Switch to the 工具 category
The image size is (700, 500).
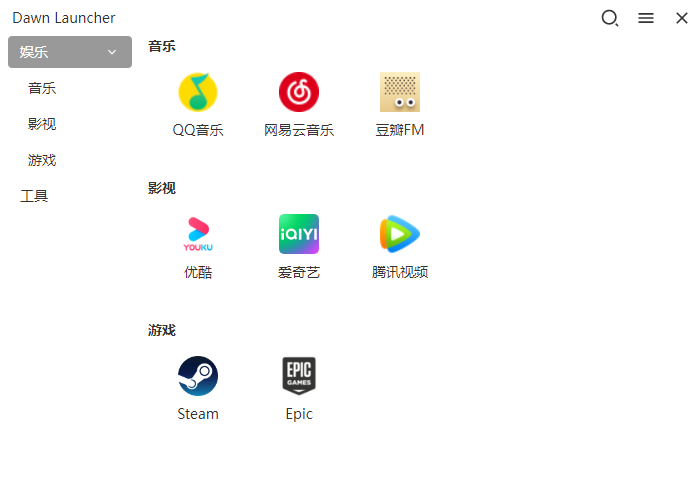pyautogui.click(x=34, y=196)
